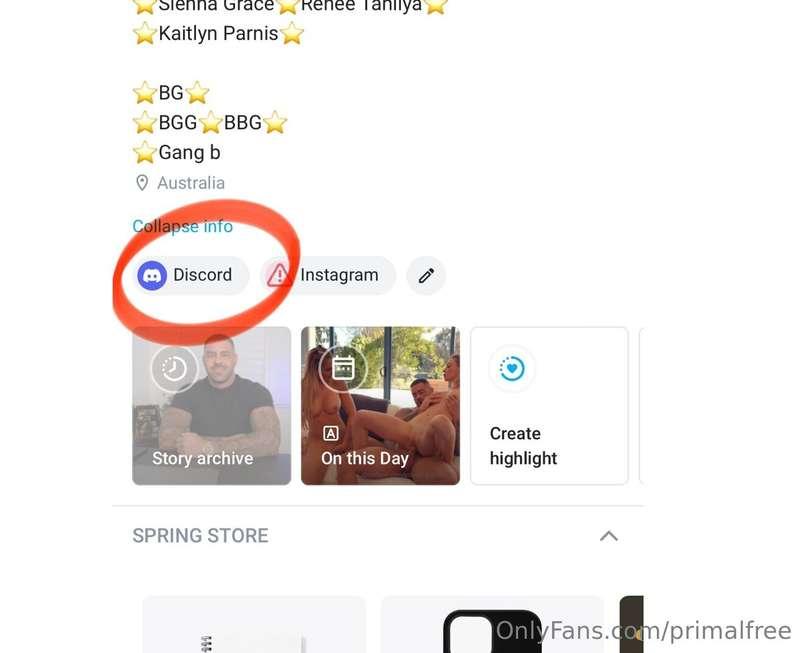Image resolution: width=800 pixels, height=653 pixels.
Task: Edit social links with the pencil icon
Action: coord(426,276)
